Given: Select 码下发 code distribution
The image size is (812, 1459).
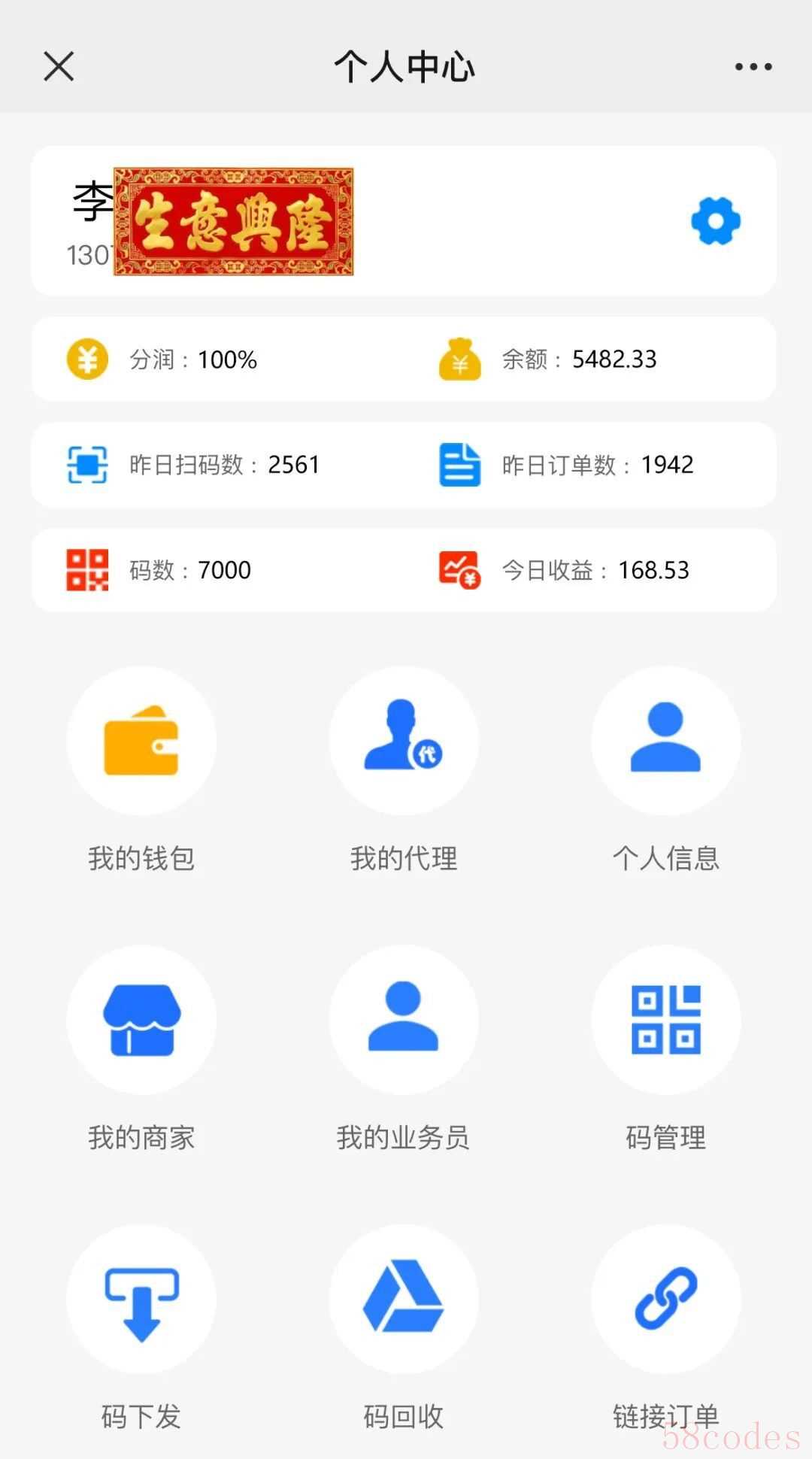Looking at the screenshot, I should coord(141,1300).
